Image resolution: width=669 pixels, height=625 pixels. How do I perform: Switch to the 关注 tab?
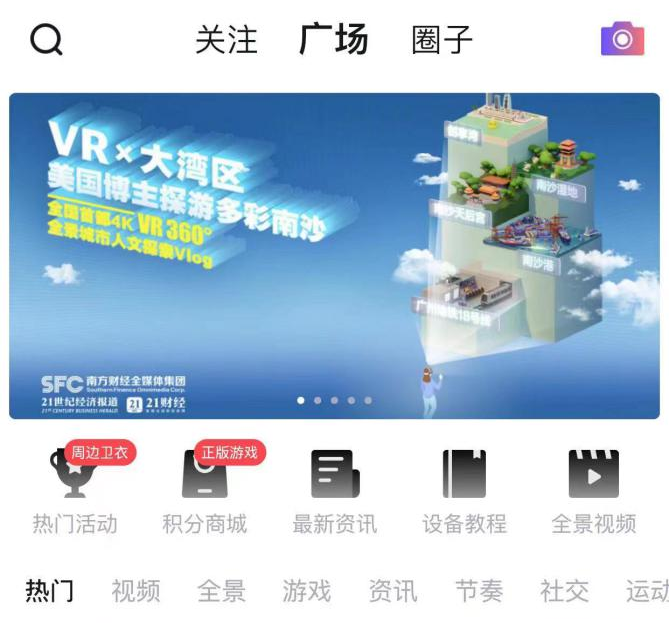click(226, 40)
